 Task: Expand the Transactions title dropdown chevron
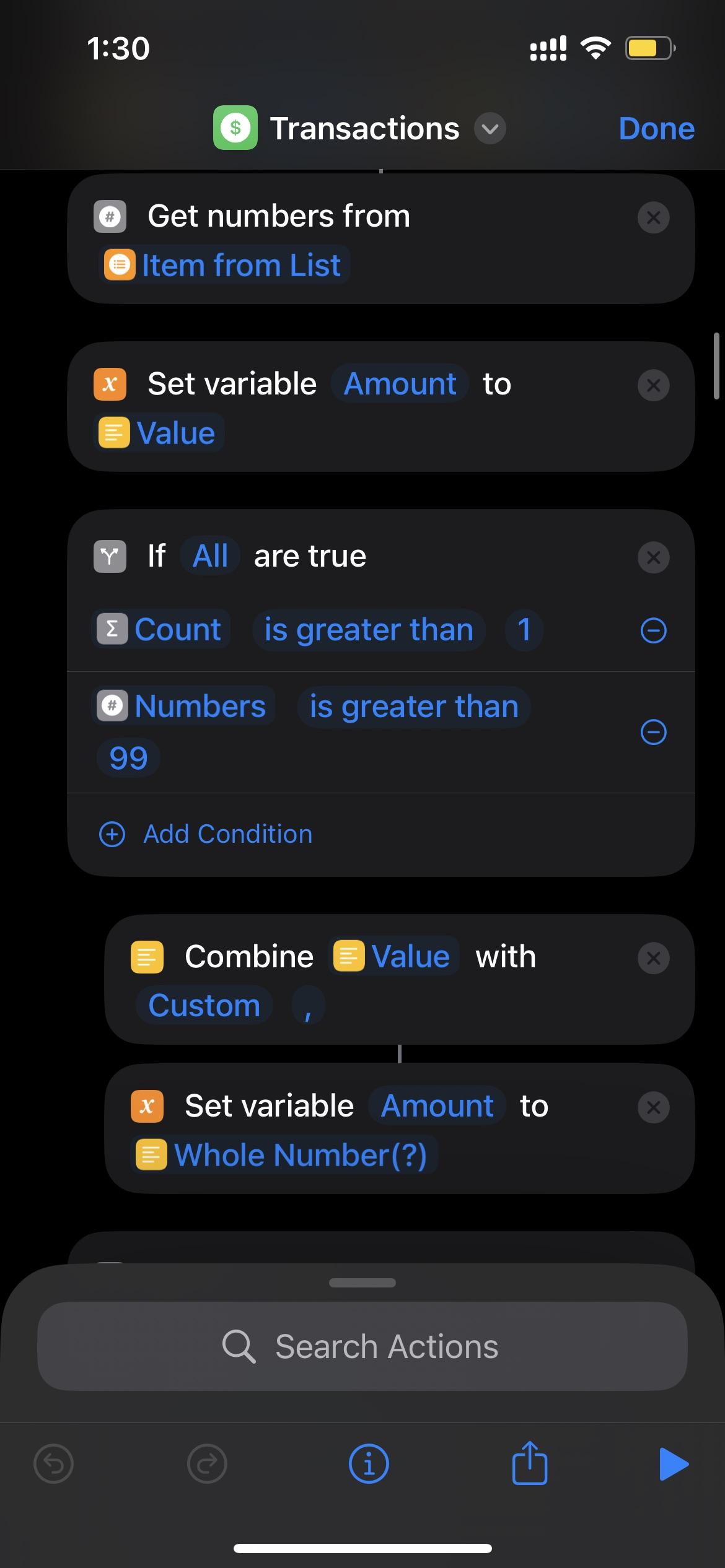(490, 129)
